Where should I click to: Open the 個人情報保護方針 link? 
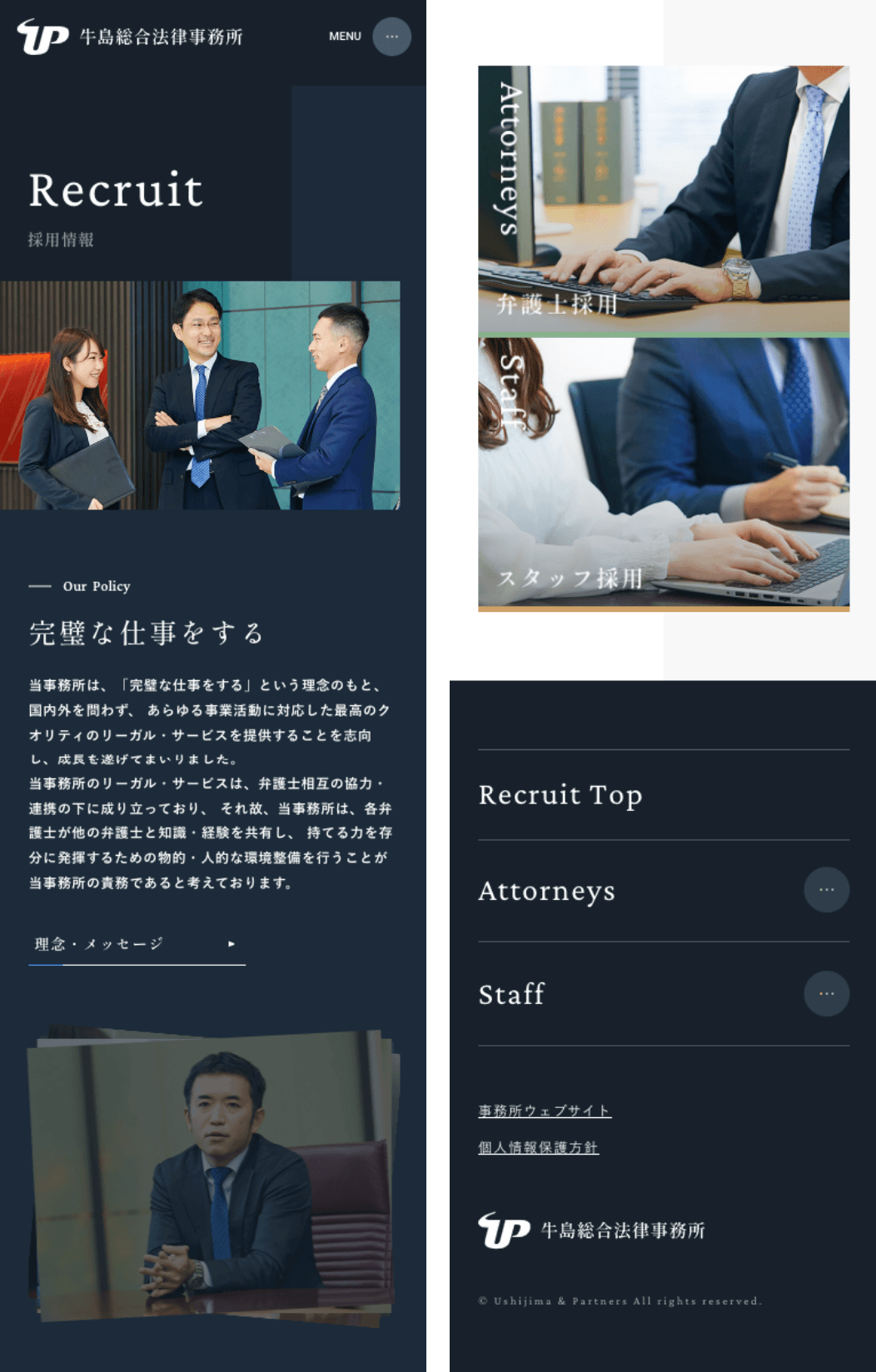tap(538, 1147)
